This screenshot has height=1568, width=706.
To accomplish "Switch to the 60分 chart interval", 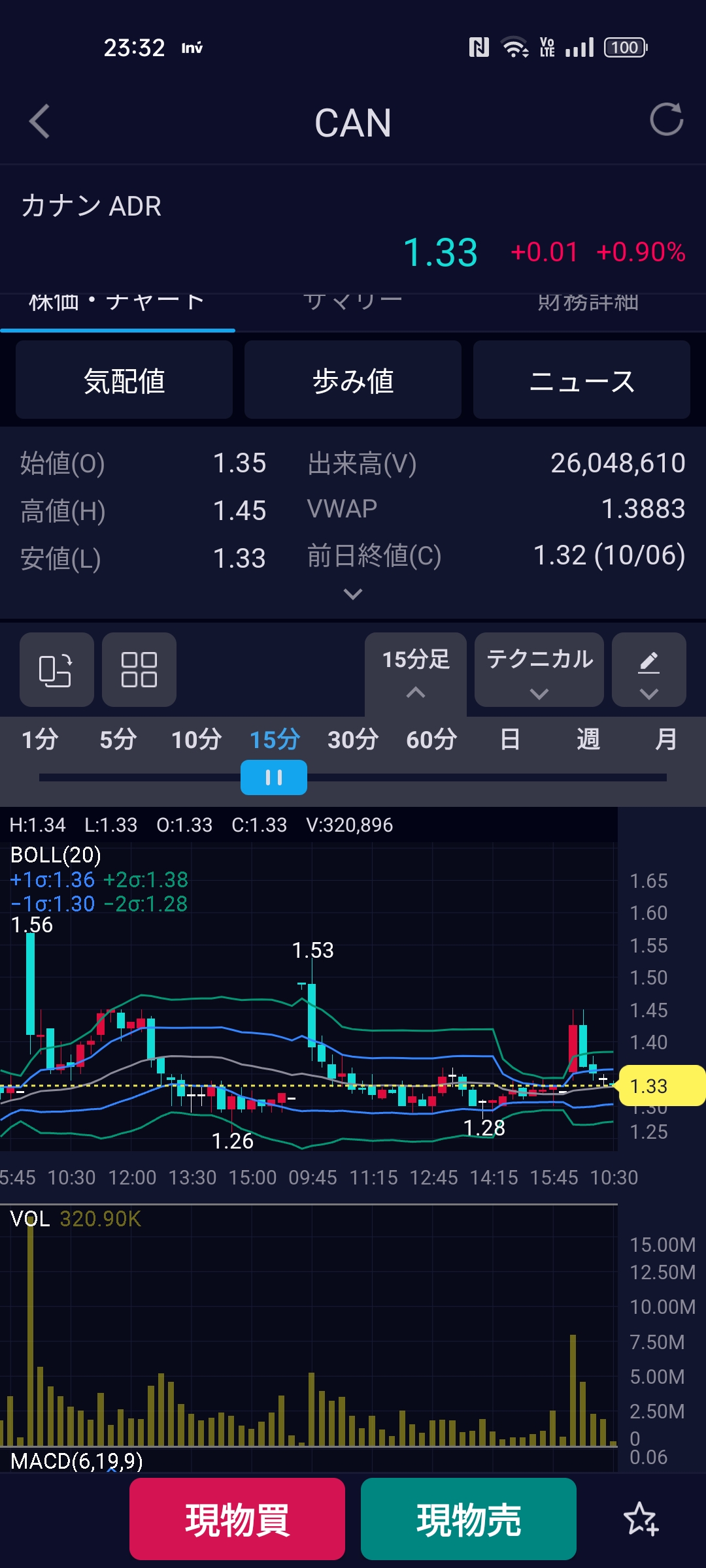I will tap(431, 740).
